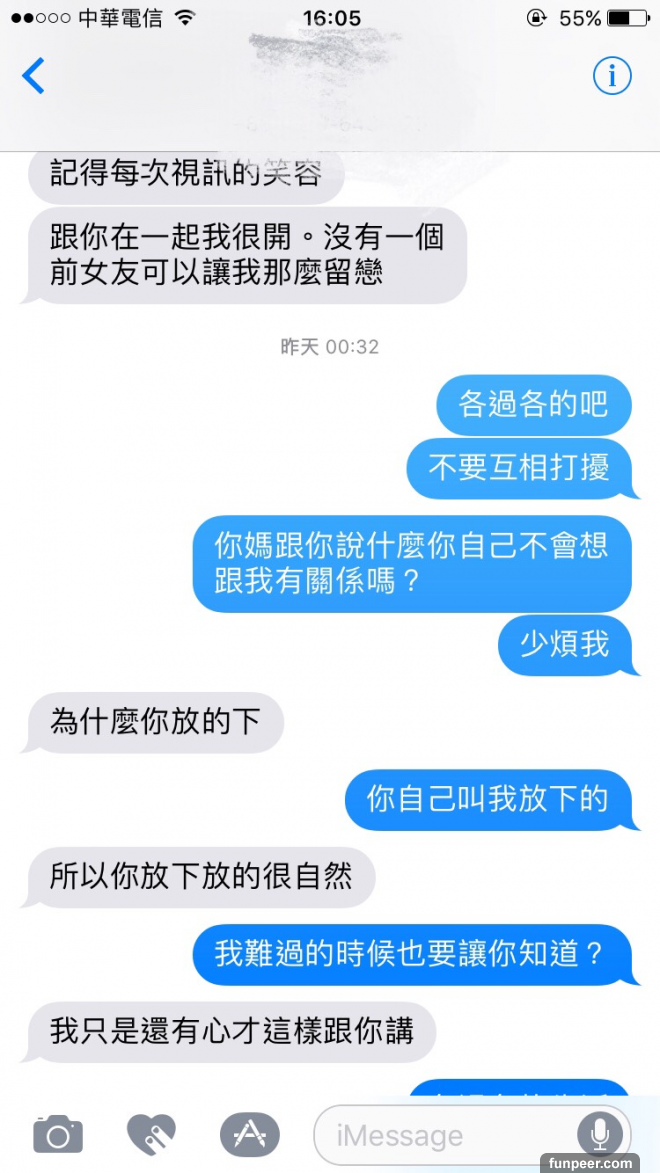Tap the iMessage text field
The image size is (660, 1173).
[440, 1136]
